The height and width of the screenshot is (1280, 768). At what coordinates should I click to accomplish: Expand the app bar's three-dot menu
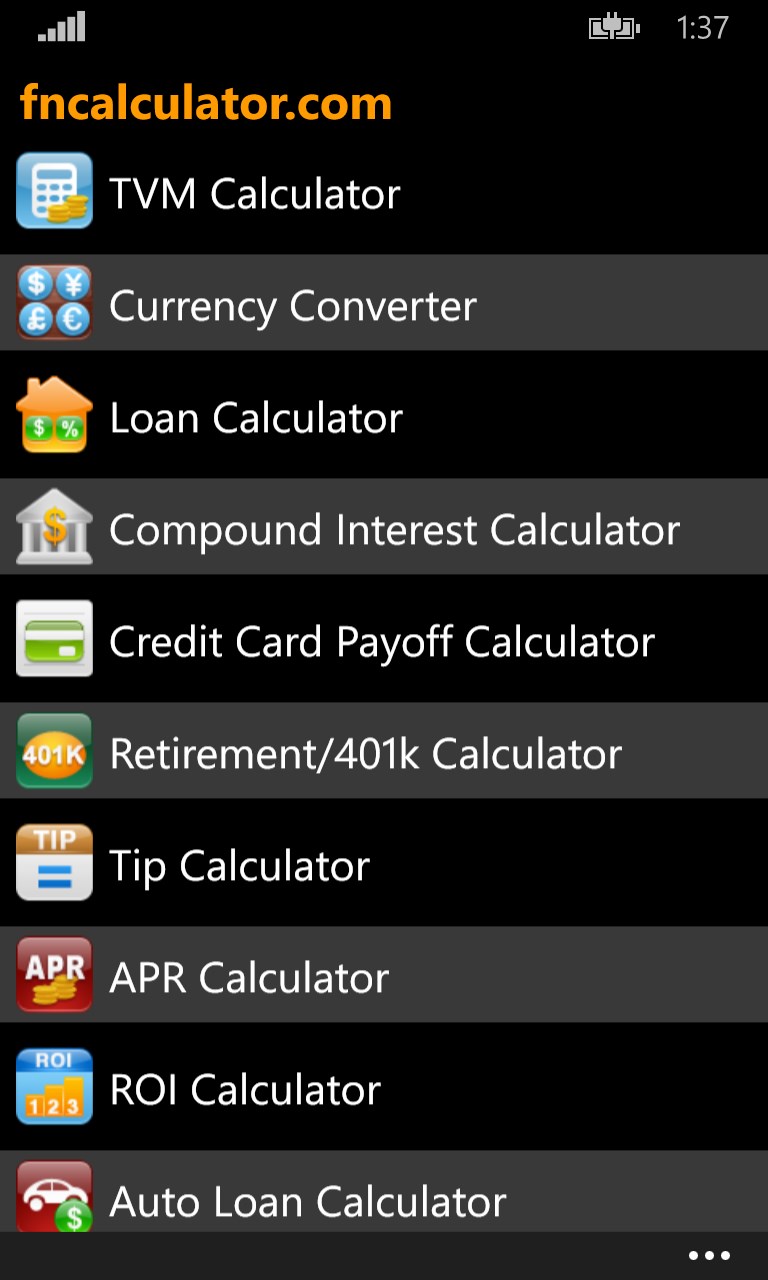click(x=710, y=1256)
